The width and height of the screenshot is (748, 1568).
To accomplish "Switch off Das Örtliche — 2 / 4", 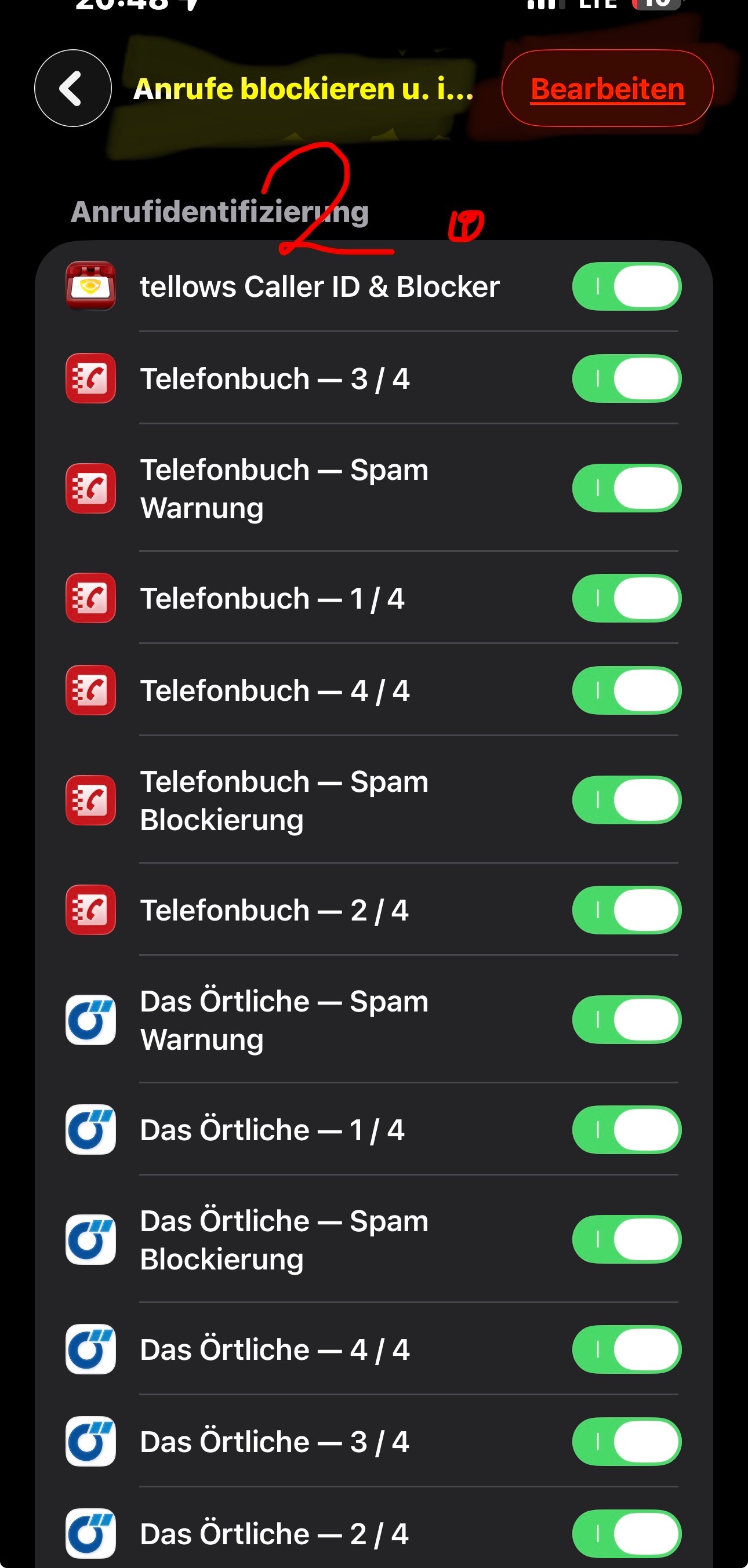I will (x=626, y=1533).
